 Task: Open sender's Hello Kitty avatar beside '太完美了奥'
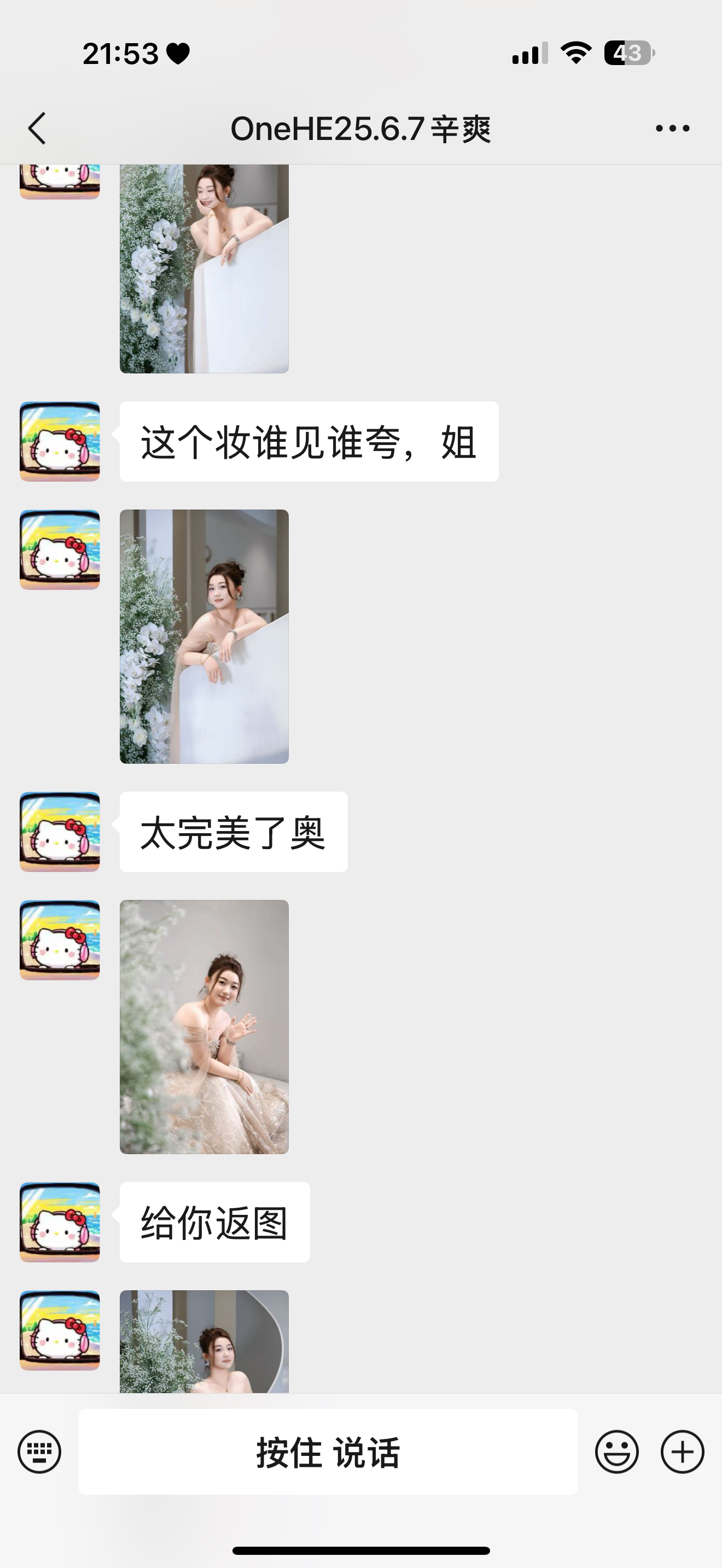[x=60, y=832]
